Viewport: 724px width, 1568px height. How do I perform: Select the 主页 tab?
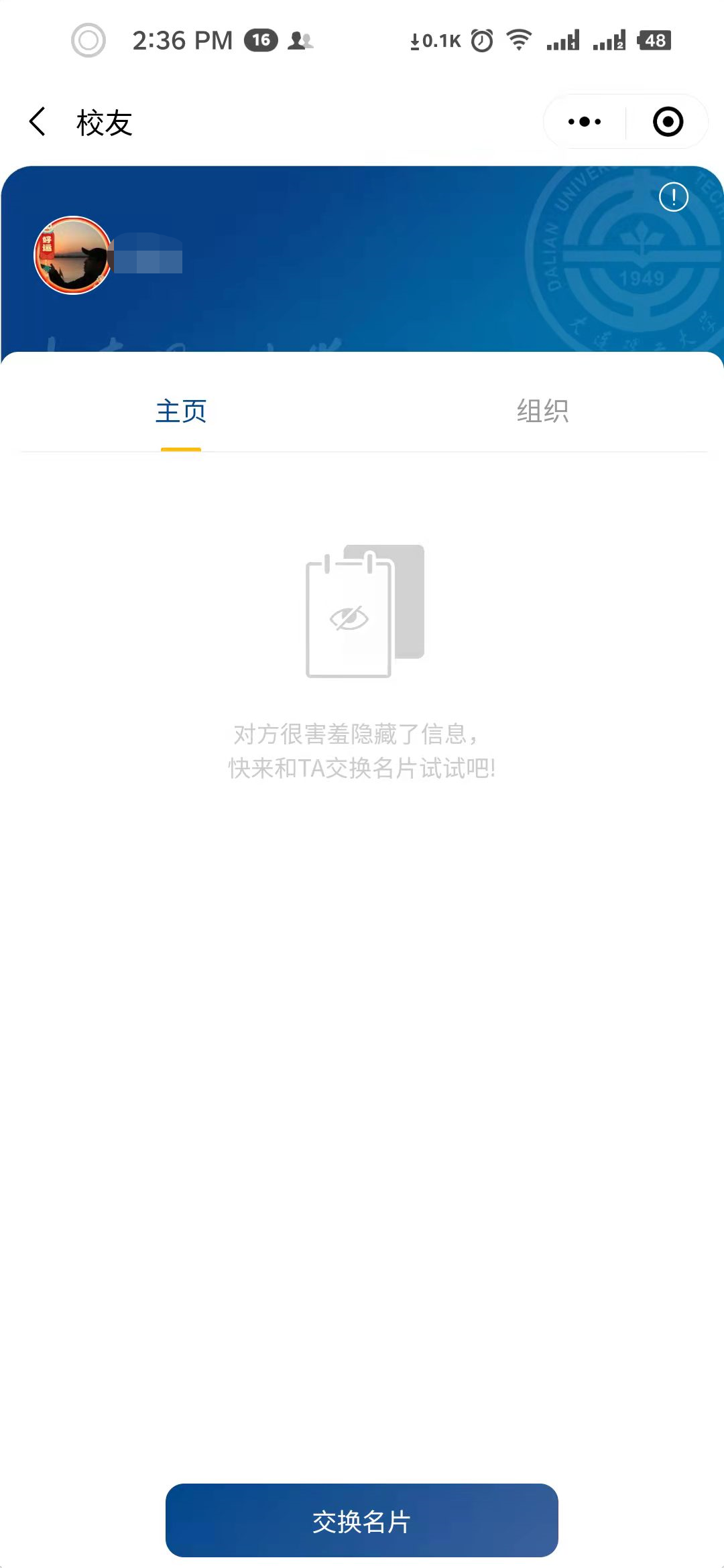(x=181, y=411)
